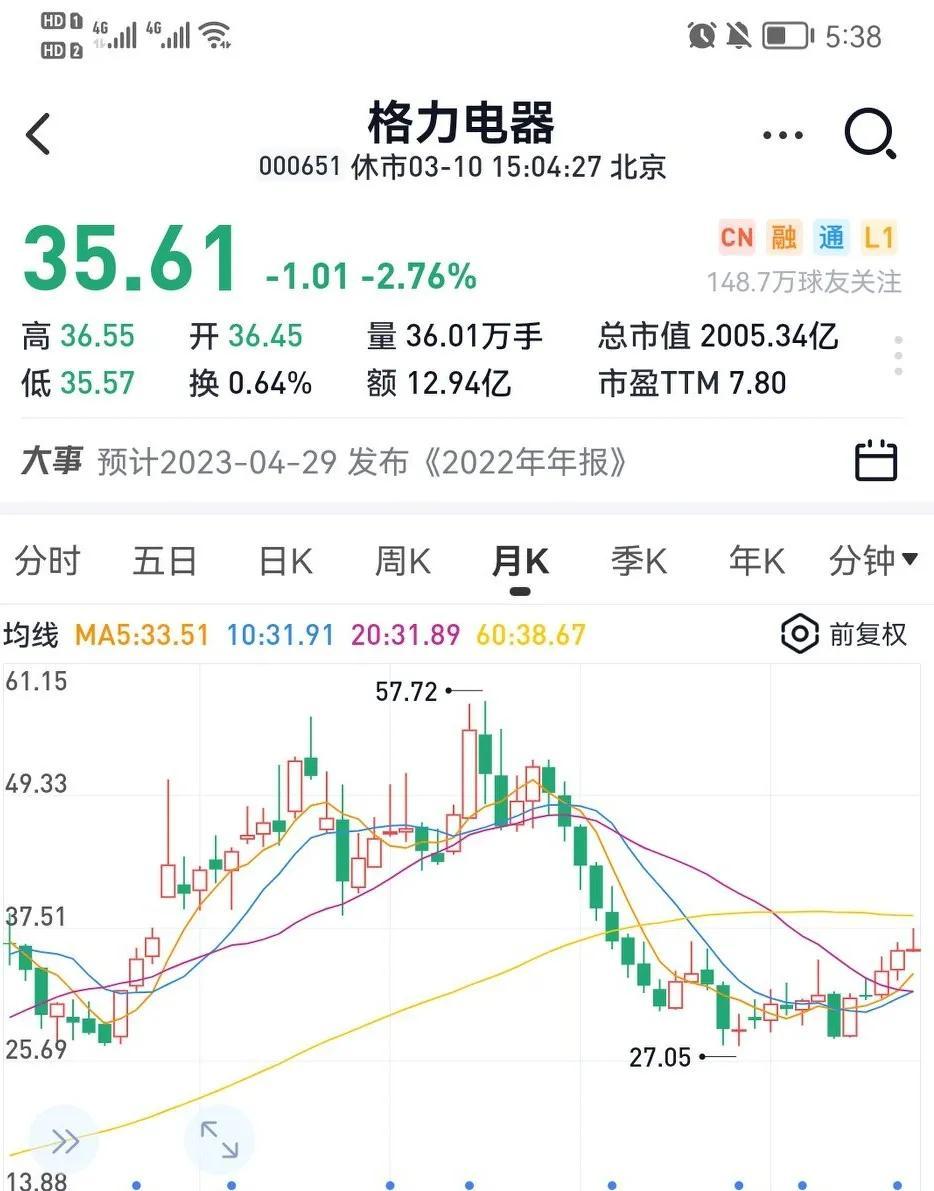The width and height of the screenshot is (934, 1191).
Task: Open the events calendar icon
Action: tap(877, 462)
